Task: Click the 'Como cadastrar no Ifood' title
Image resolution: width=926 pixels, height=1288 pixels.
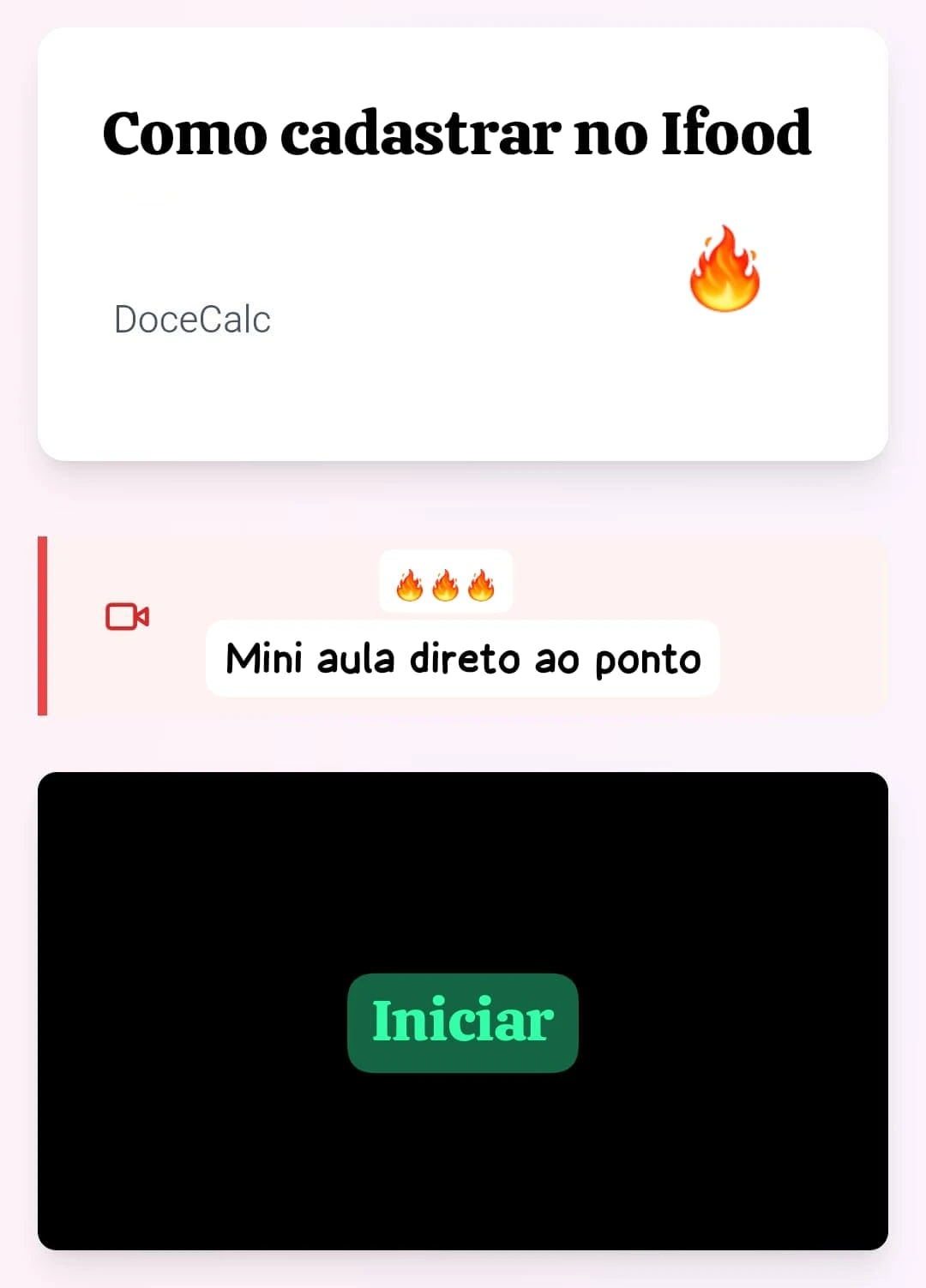Action: point(457,133)
